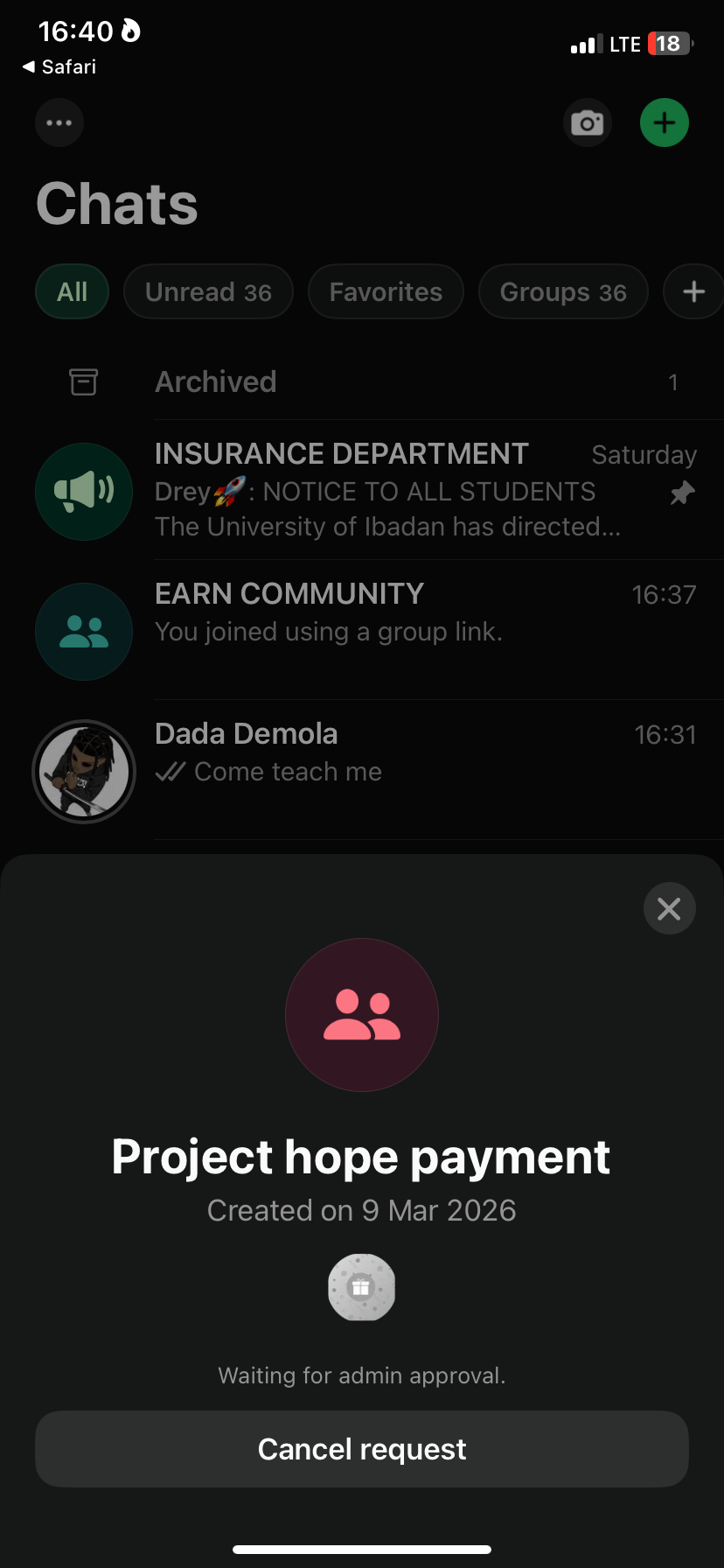Dismiss the Project hope payment sheet
Screen dimensions: 724x1568
point(669,909)
